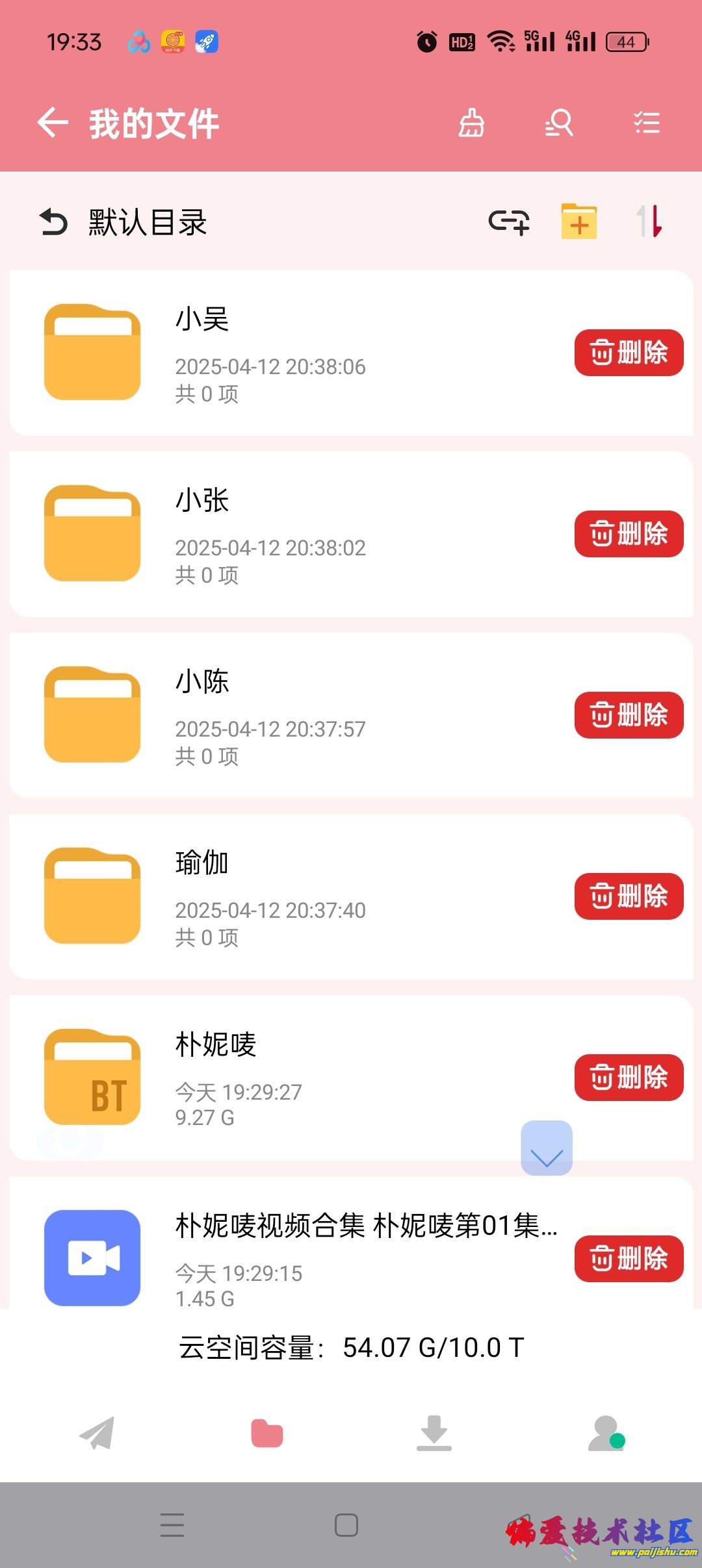Delete the 朴妮唛 folder

628,1077
